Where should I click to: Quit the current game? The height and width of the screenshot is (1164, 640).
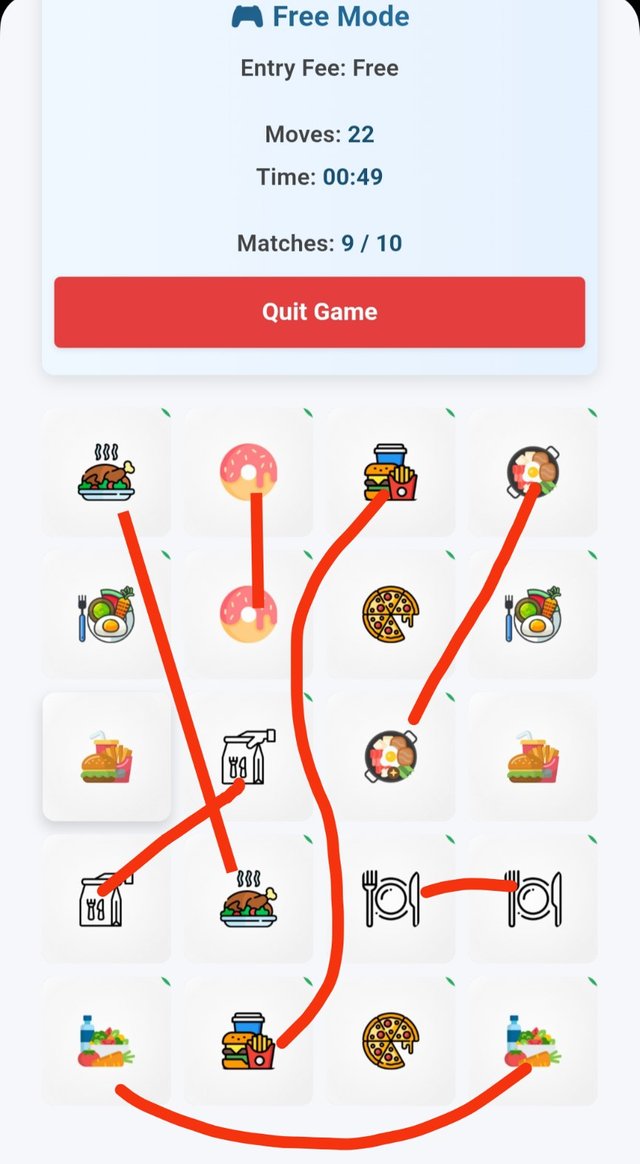(x=319, y=312)
